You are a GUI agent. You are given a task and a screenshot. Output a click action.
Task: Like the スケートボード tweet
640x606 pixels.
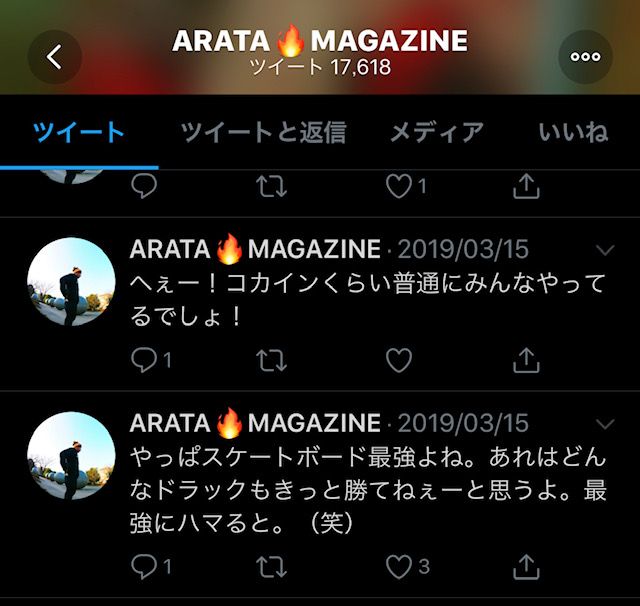point(399,567)
